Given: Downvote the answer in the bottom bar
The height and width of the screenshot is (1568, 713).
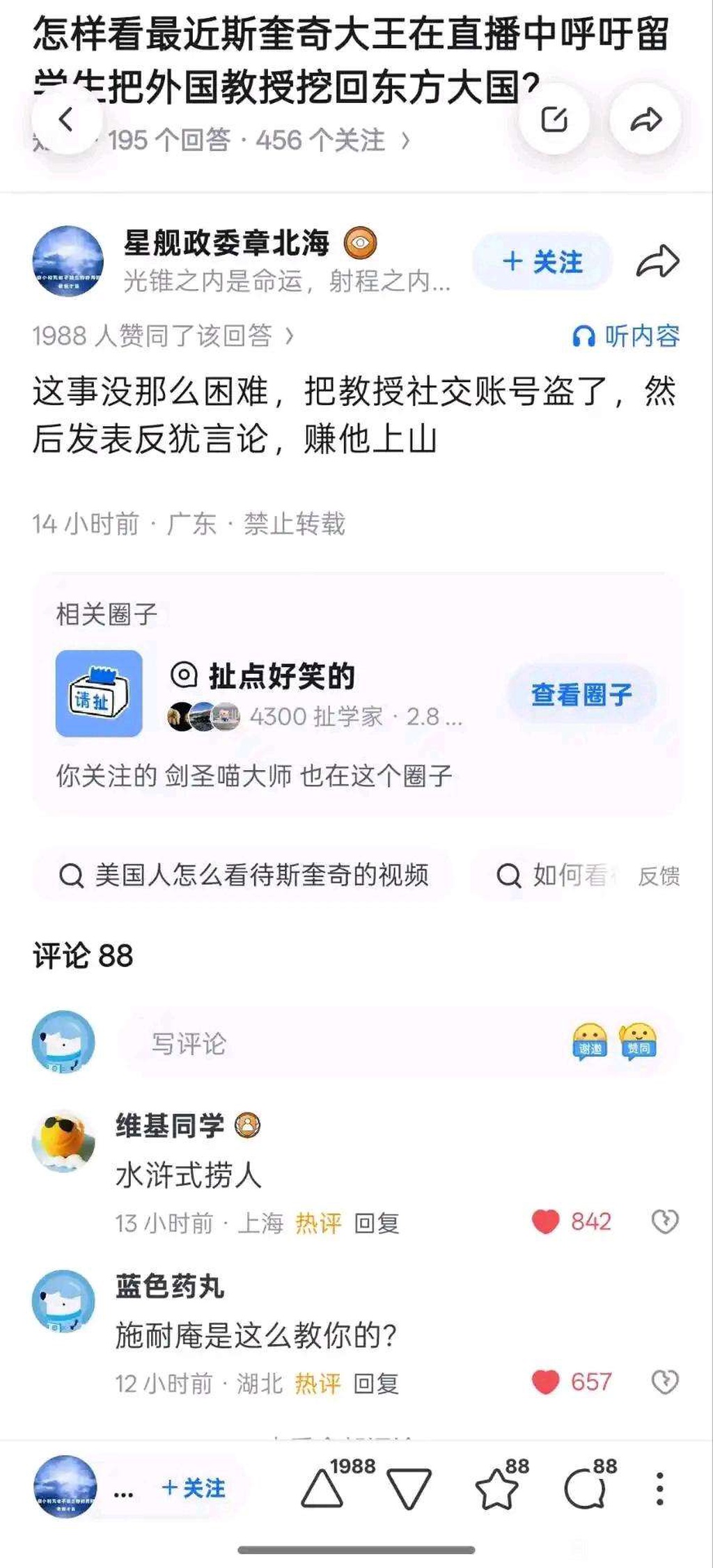Looking at the screenshot, I should [x=409, y=1489].
